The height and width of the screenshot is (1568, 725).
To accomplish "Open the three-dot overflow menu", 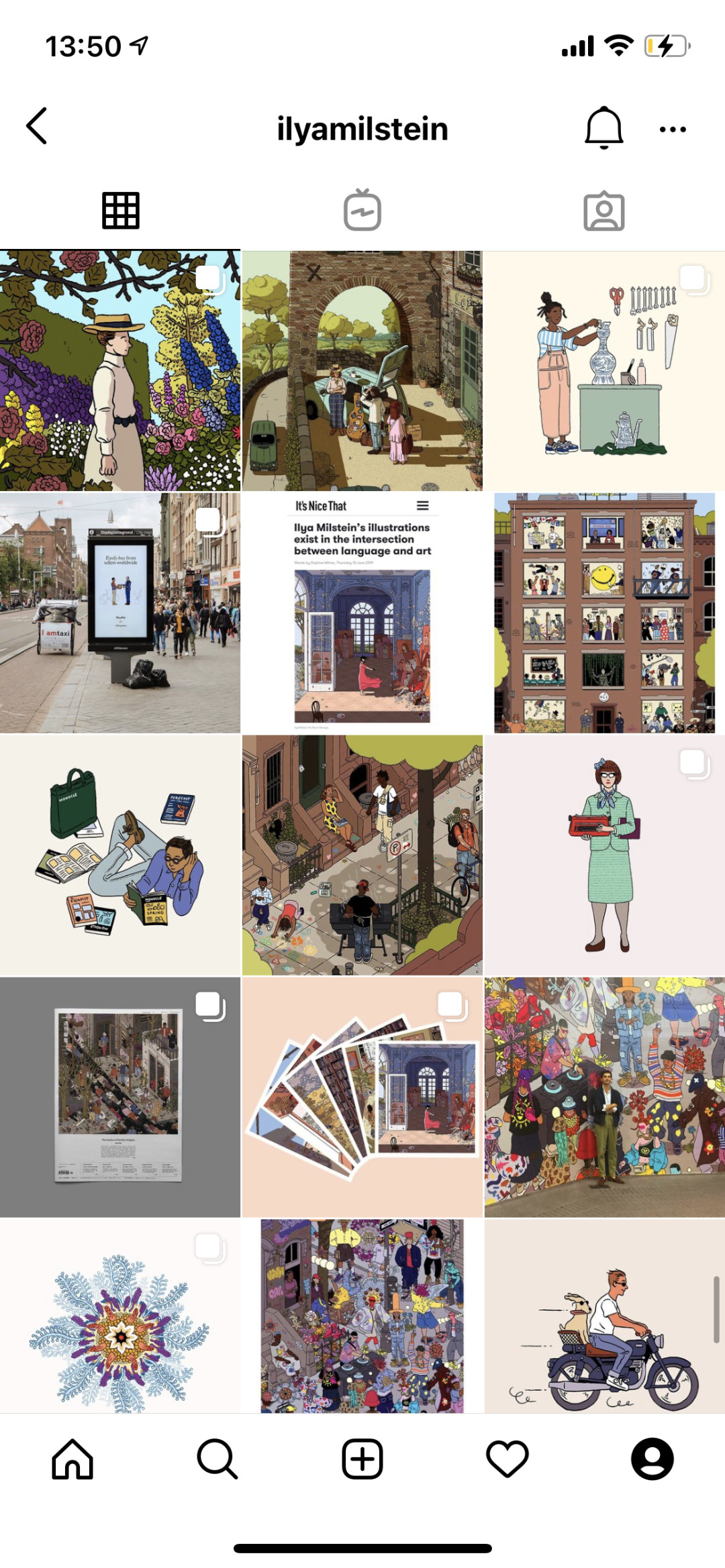I will pyautogui.click(x=673, y=129).
